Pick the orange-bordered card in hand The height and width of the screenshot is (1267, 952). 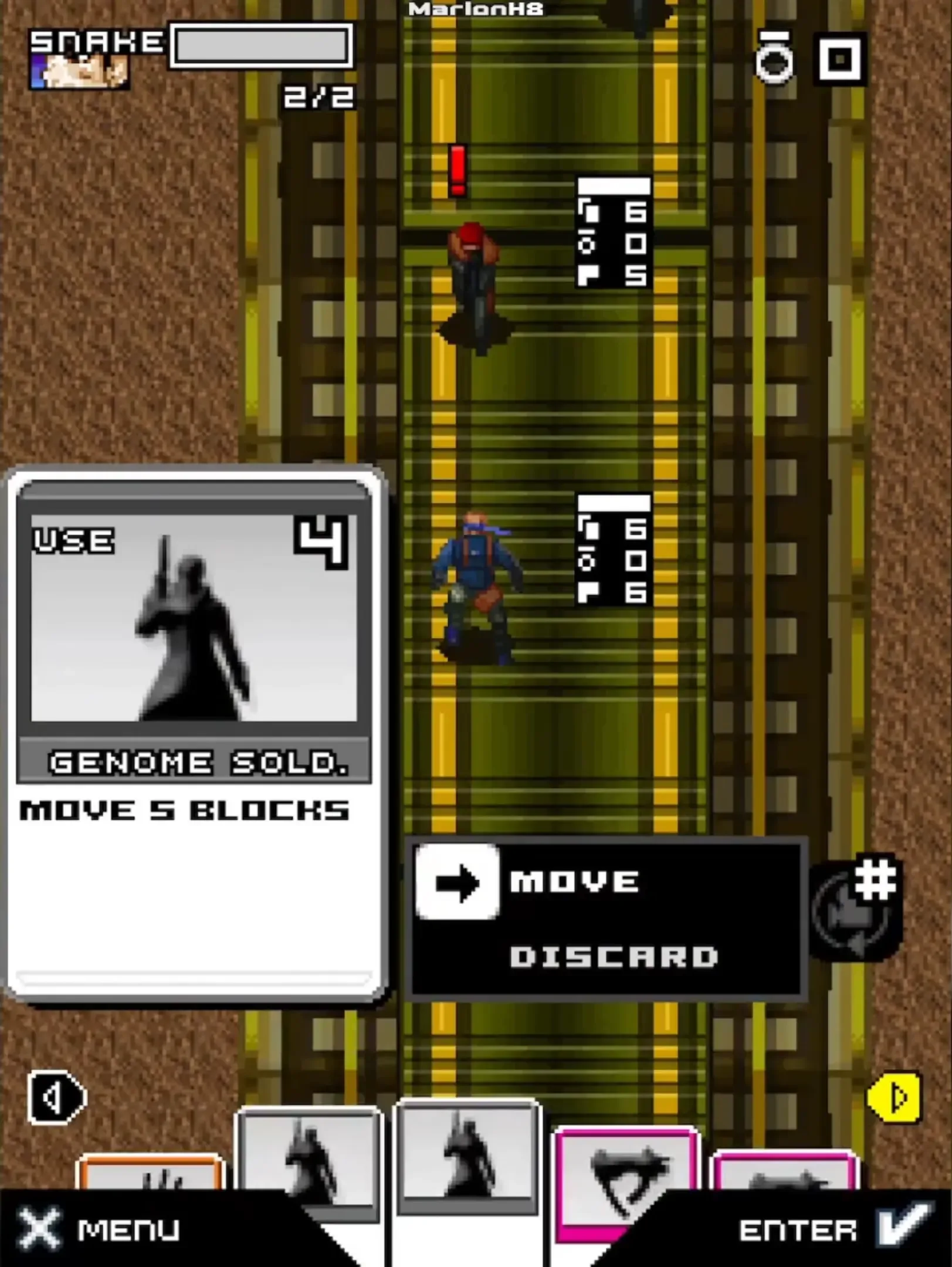[x=150, y=1172]
